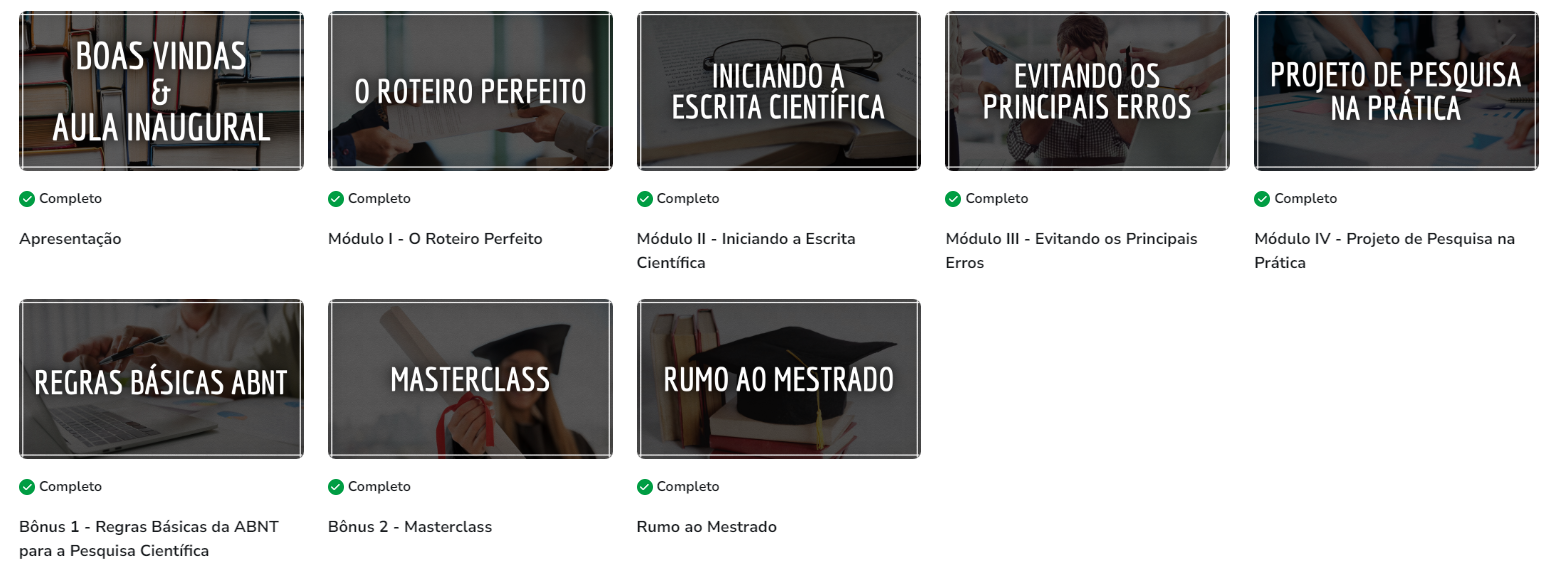The height and width of the screenshot is (564, 1553).
Task: View Módulo IV Projeto de Pesquisa na Prática
Action: click(x=1396, y=91)
